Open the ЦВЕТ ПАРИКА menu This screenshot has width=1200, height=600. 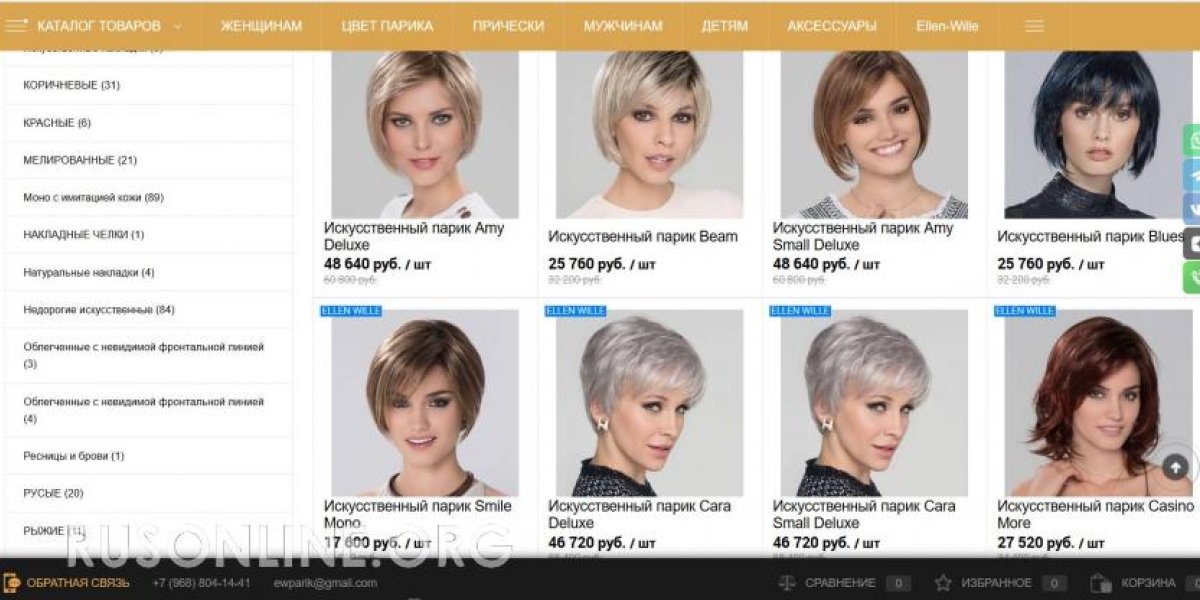pyautogui.click(x=387, y=26)
